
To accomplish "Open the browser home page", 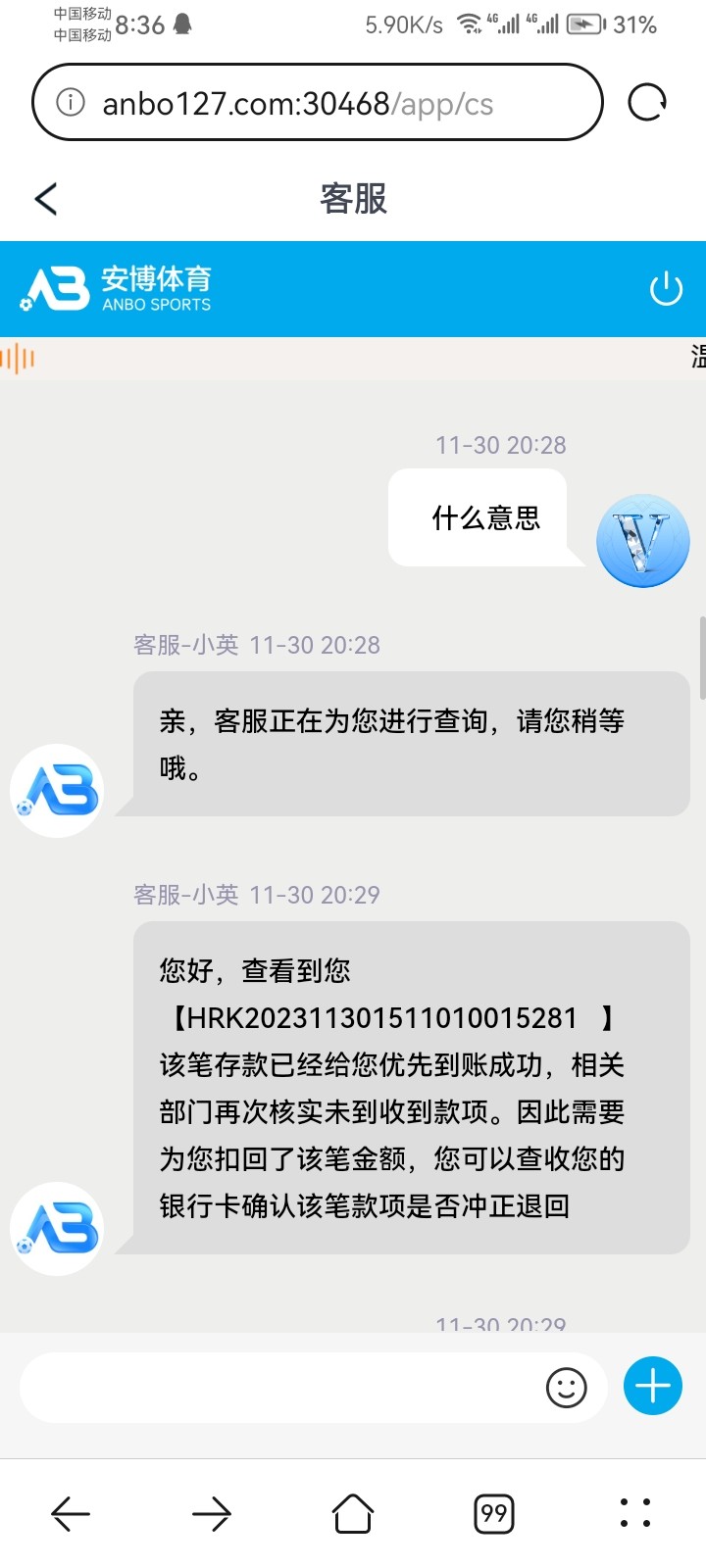I will (x=353, y=1514).
